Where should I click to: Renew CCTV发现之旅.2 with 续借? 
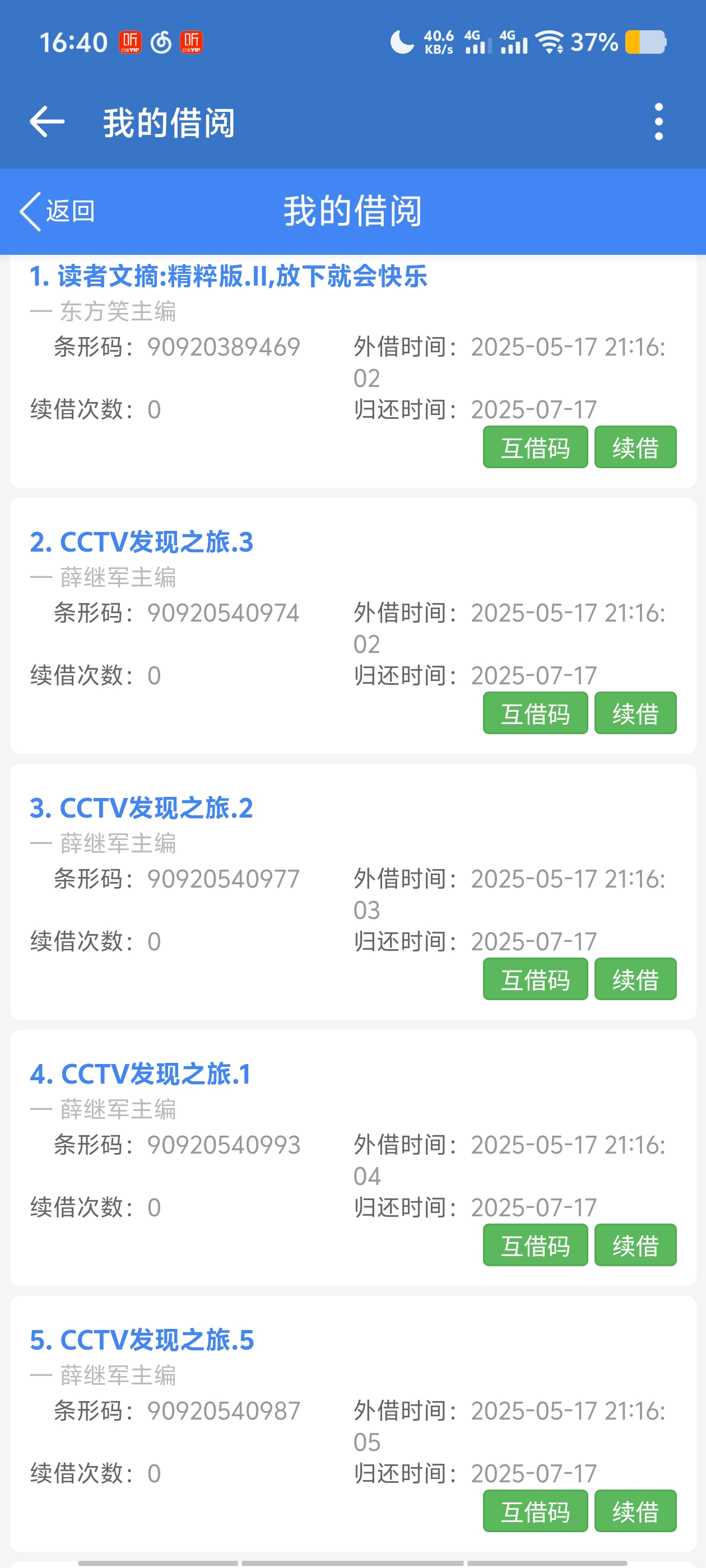pyautogui.click(x=635, y=979)
